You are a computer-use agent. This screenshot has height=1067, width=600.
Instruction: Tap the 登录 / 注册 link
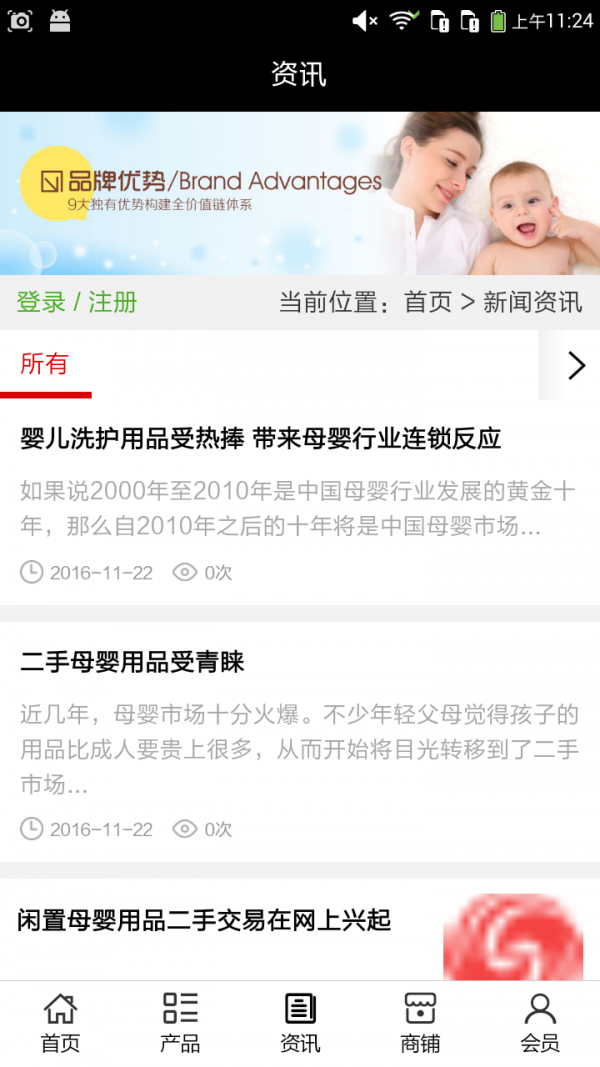[77, 302]
